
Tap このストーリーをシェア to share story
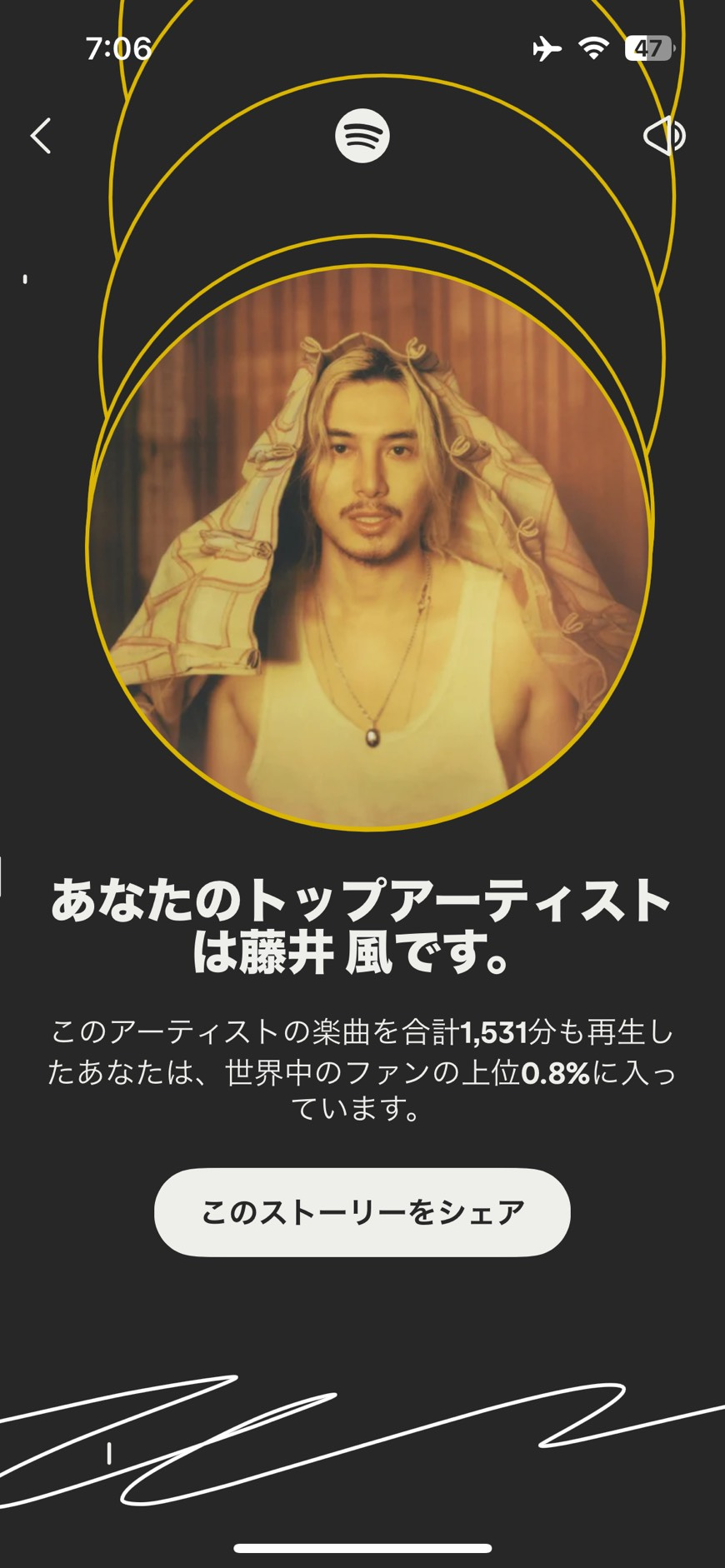362,1211
